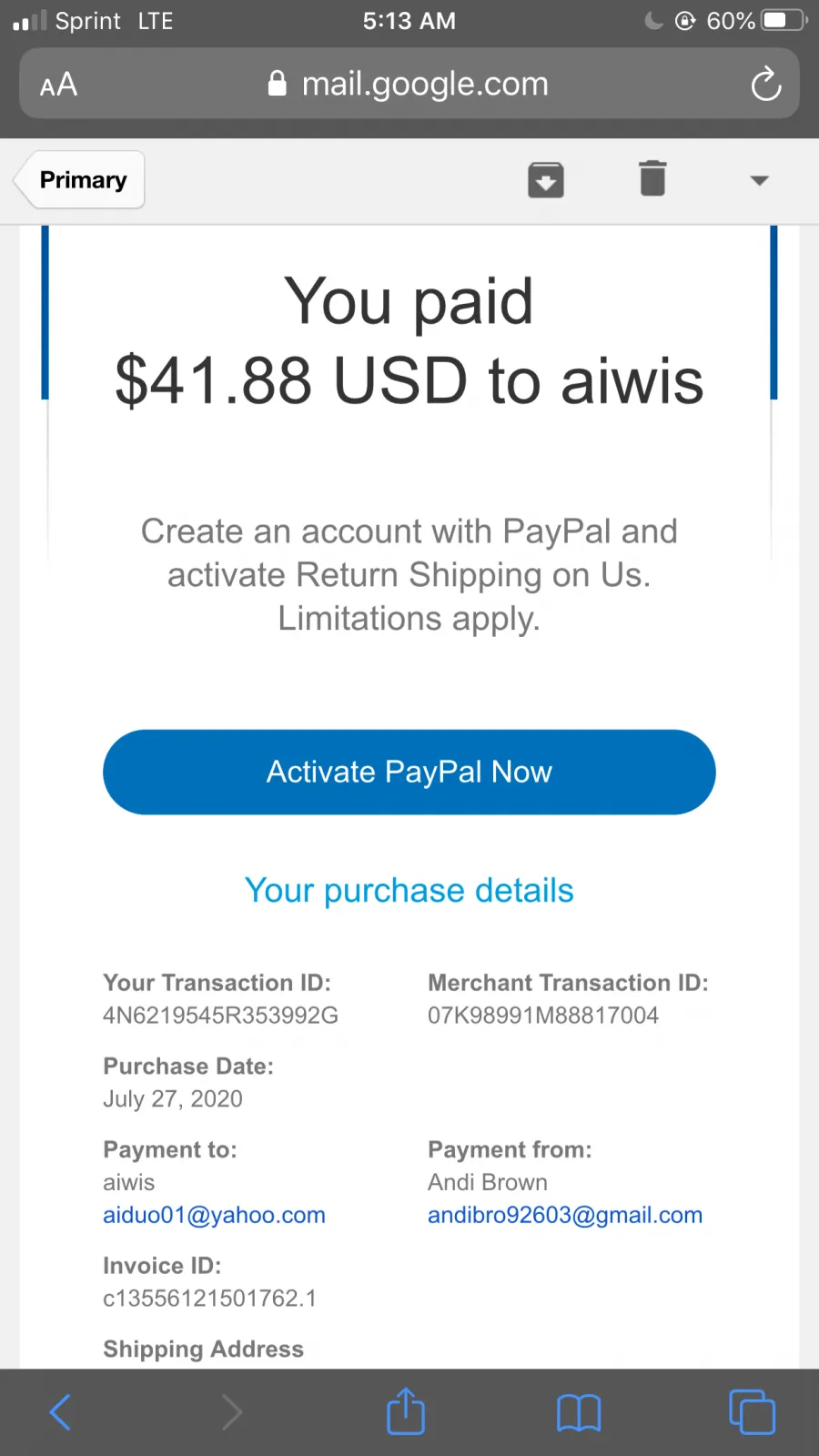Screen dimensions: 819x1456
Task: Tap the mail.google.com address bar
Action: coord(409,84)
